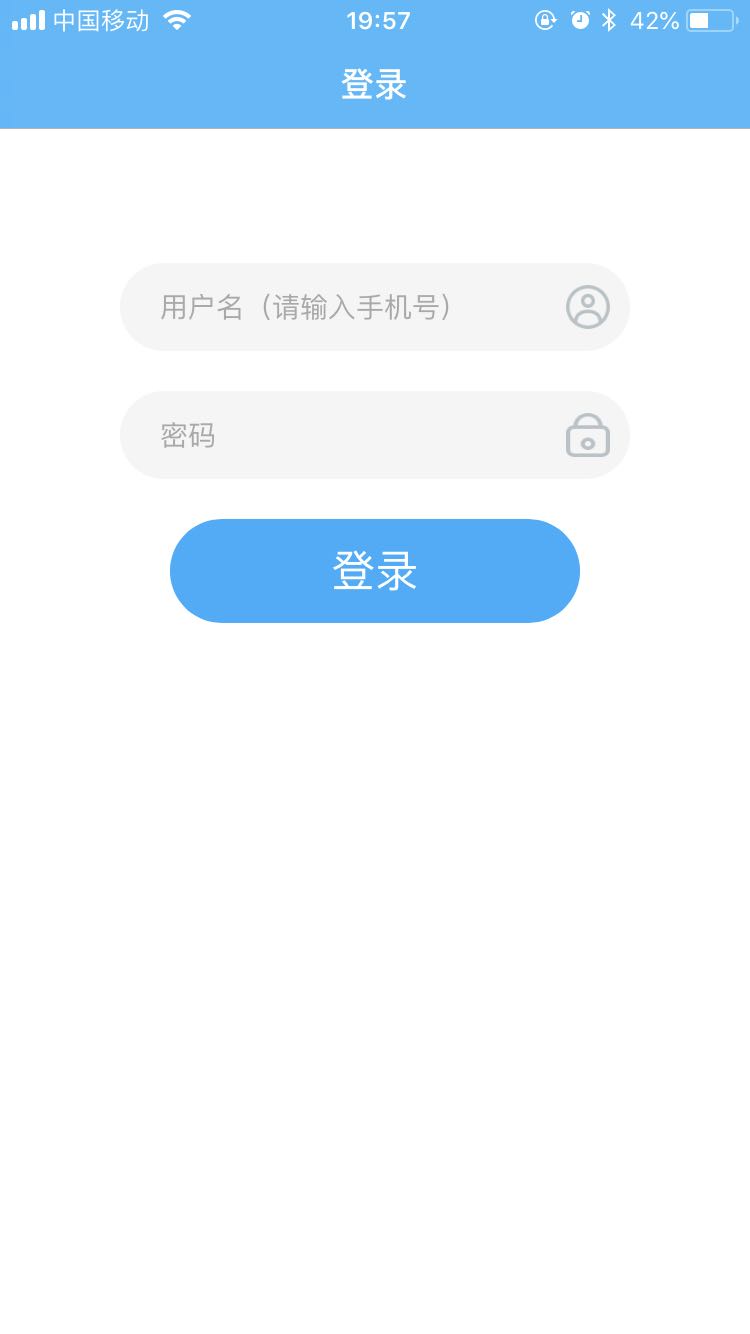Tap the orientation lock icon in the status bar
The width and height of the screenshot is (750, 1334).
tap(546, 19)
